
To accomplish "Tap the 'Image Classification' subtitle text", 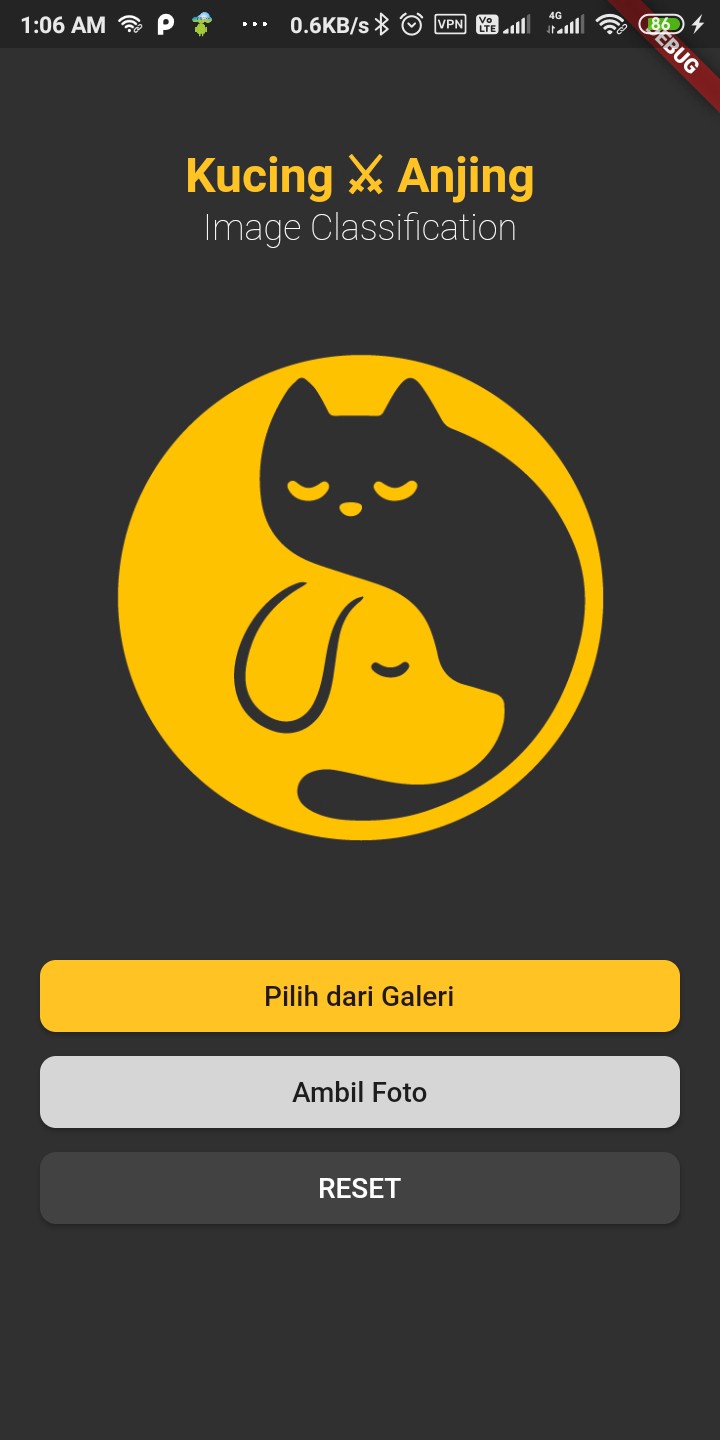I will [360, 227].
